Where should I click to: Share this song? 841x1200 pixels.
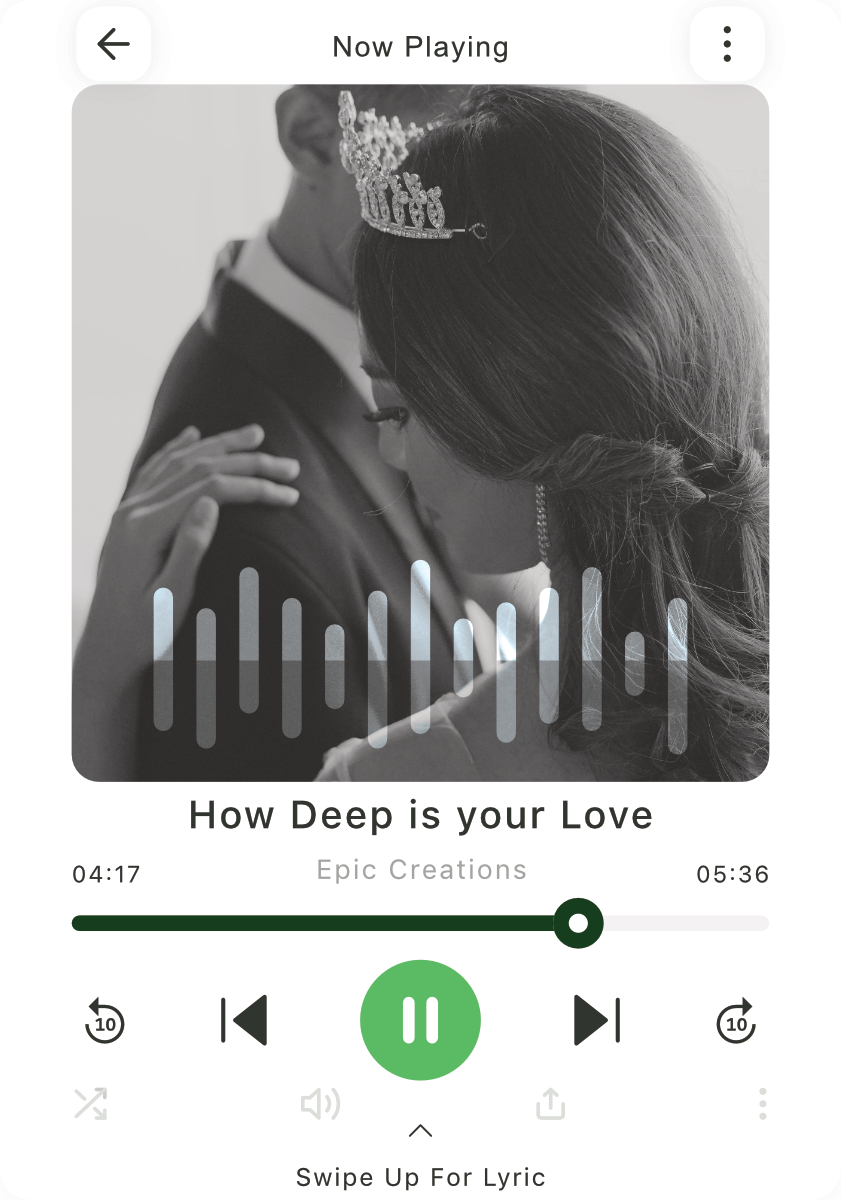pos(551,1104)
